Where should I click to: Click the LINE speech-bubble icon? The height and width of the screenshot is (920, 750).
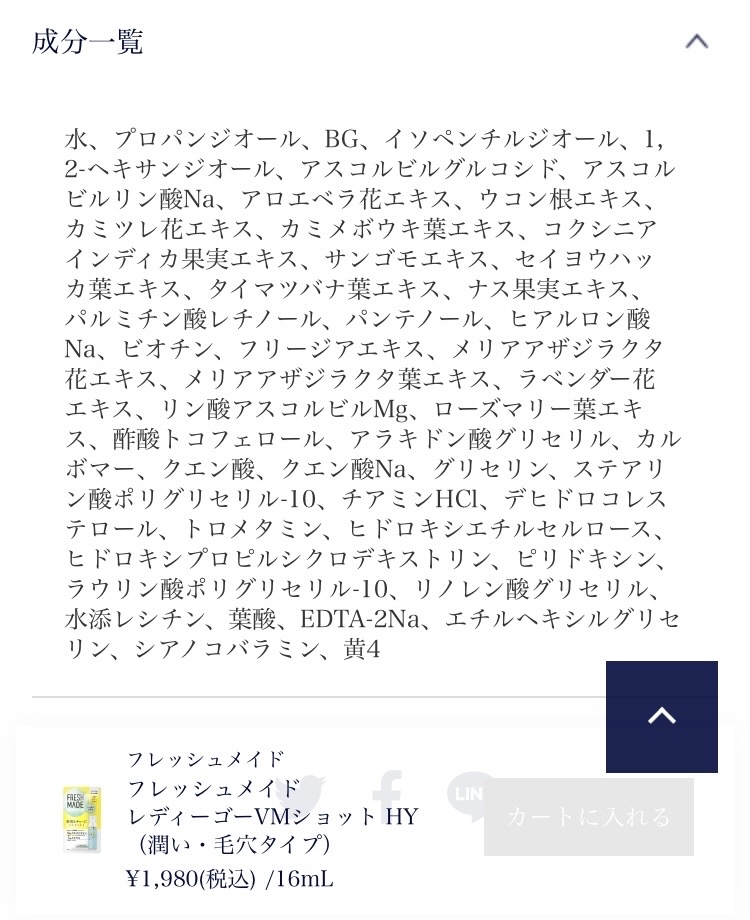tap(469, 795)
